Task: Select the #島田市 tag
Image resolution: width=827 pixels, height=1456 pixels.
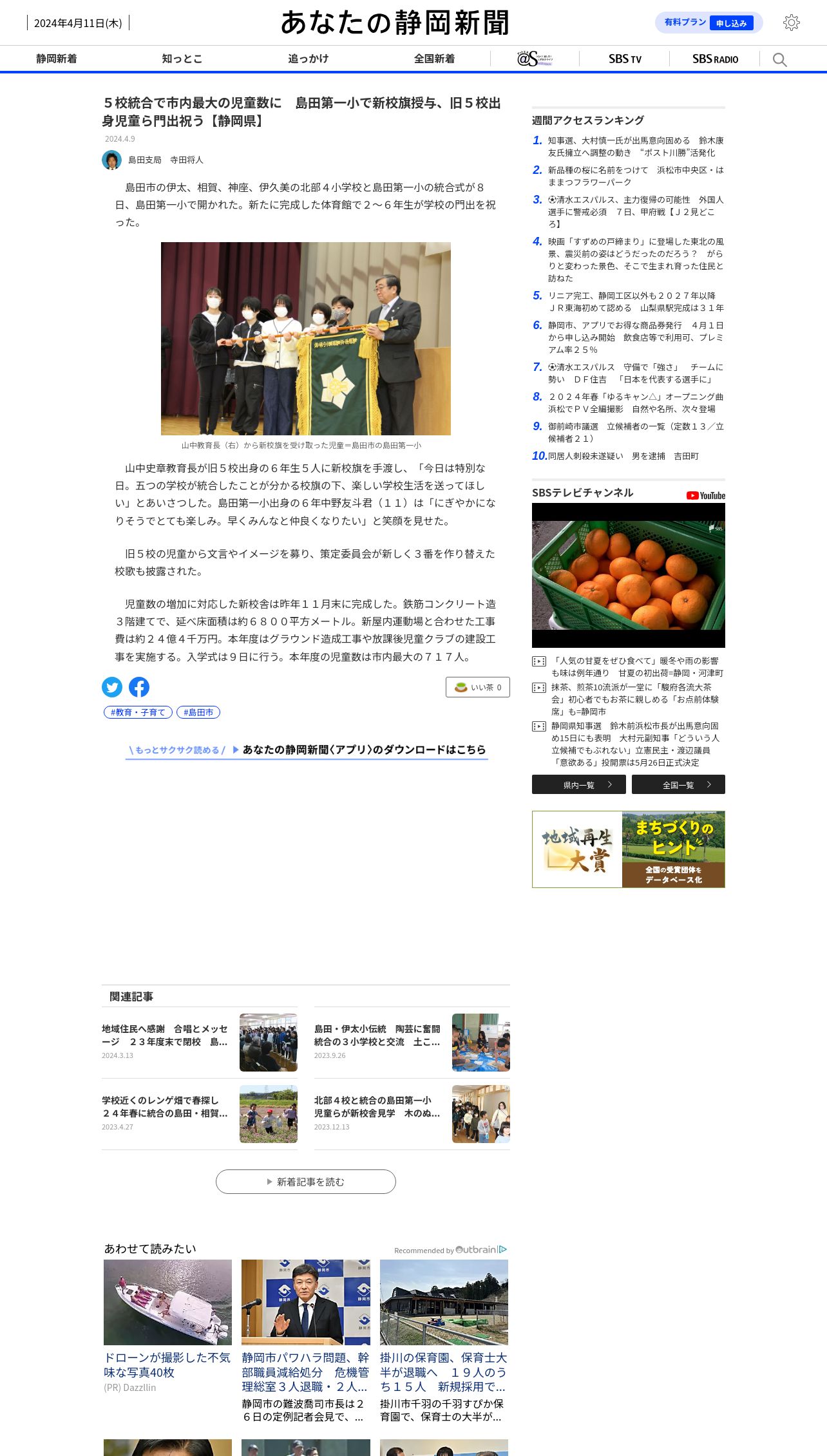Action: point(198,712)
